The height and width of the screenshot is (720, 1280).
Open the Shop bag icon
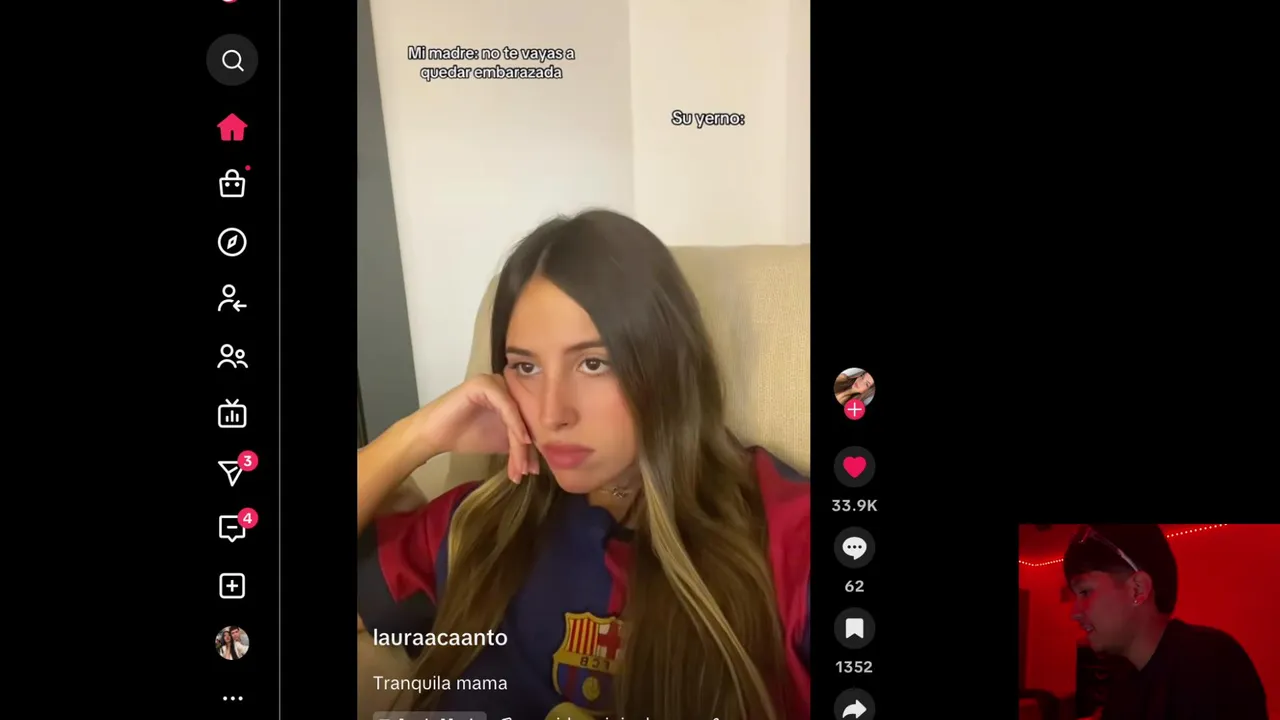(232, 184)
